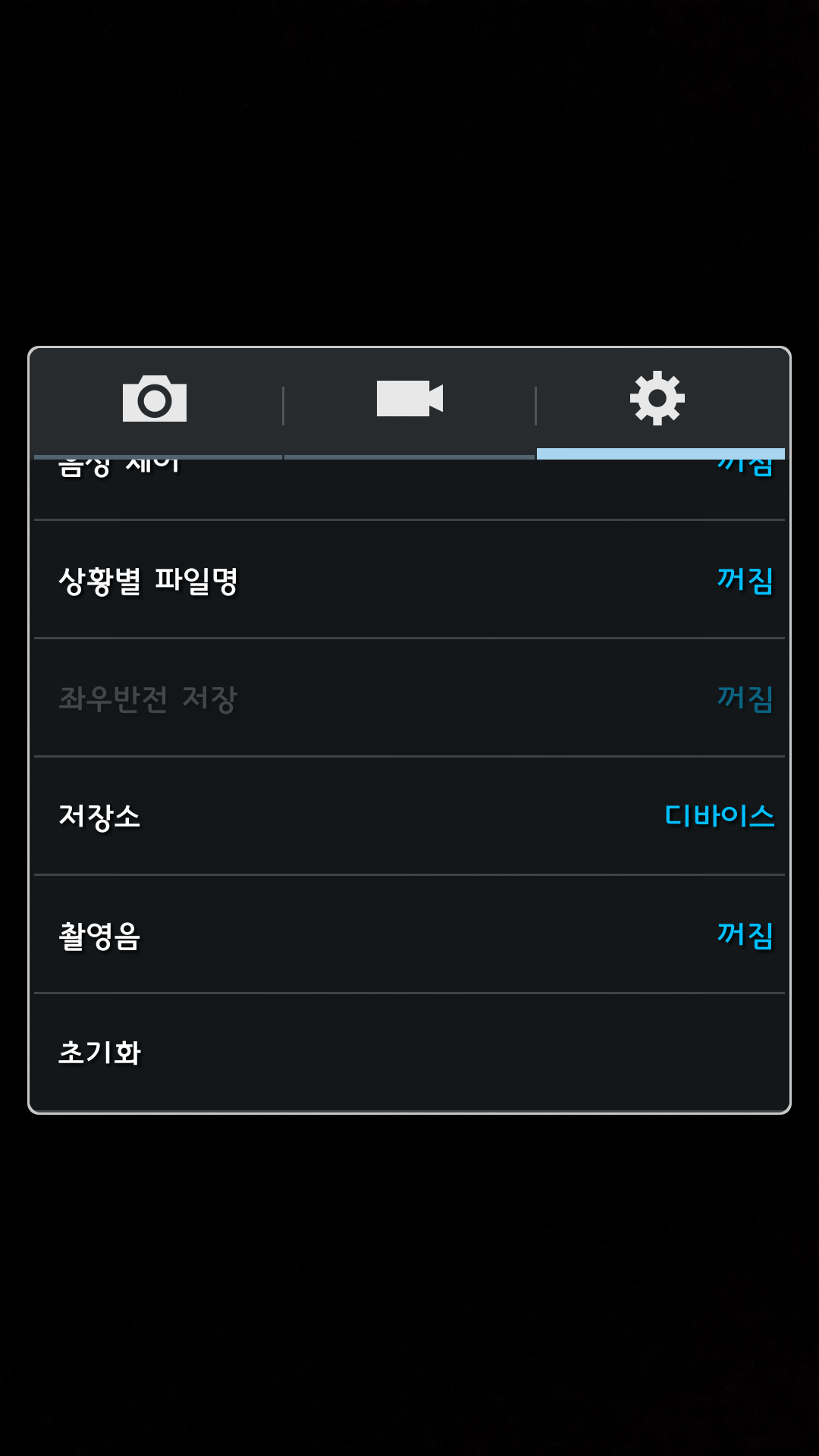This screenshot has height=1456, width=819.
Task: Select the gear general settings tab
Action: pyautogui.click(x=658, y=400)
